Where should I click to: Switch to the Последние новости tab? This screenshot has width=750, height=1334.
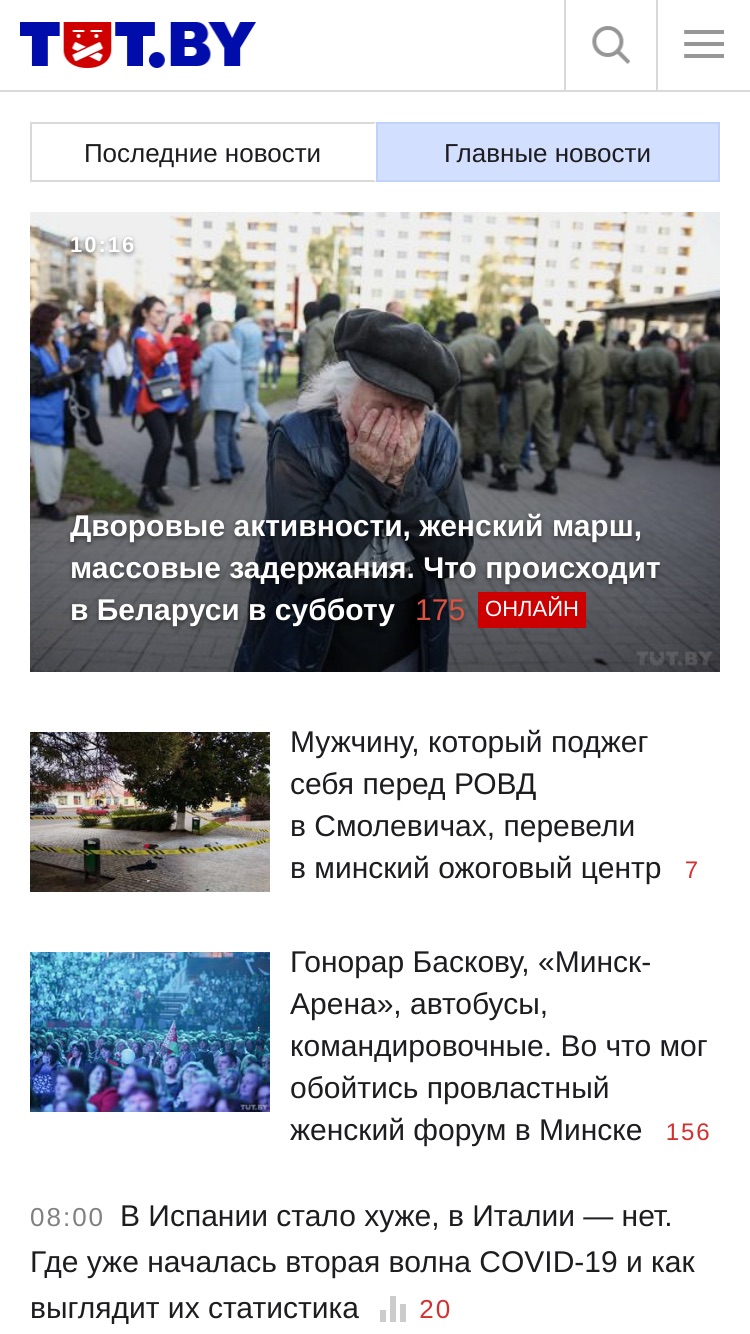point(203,153)
